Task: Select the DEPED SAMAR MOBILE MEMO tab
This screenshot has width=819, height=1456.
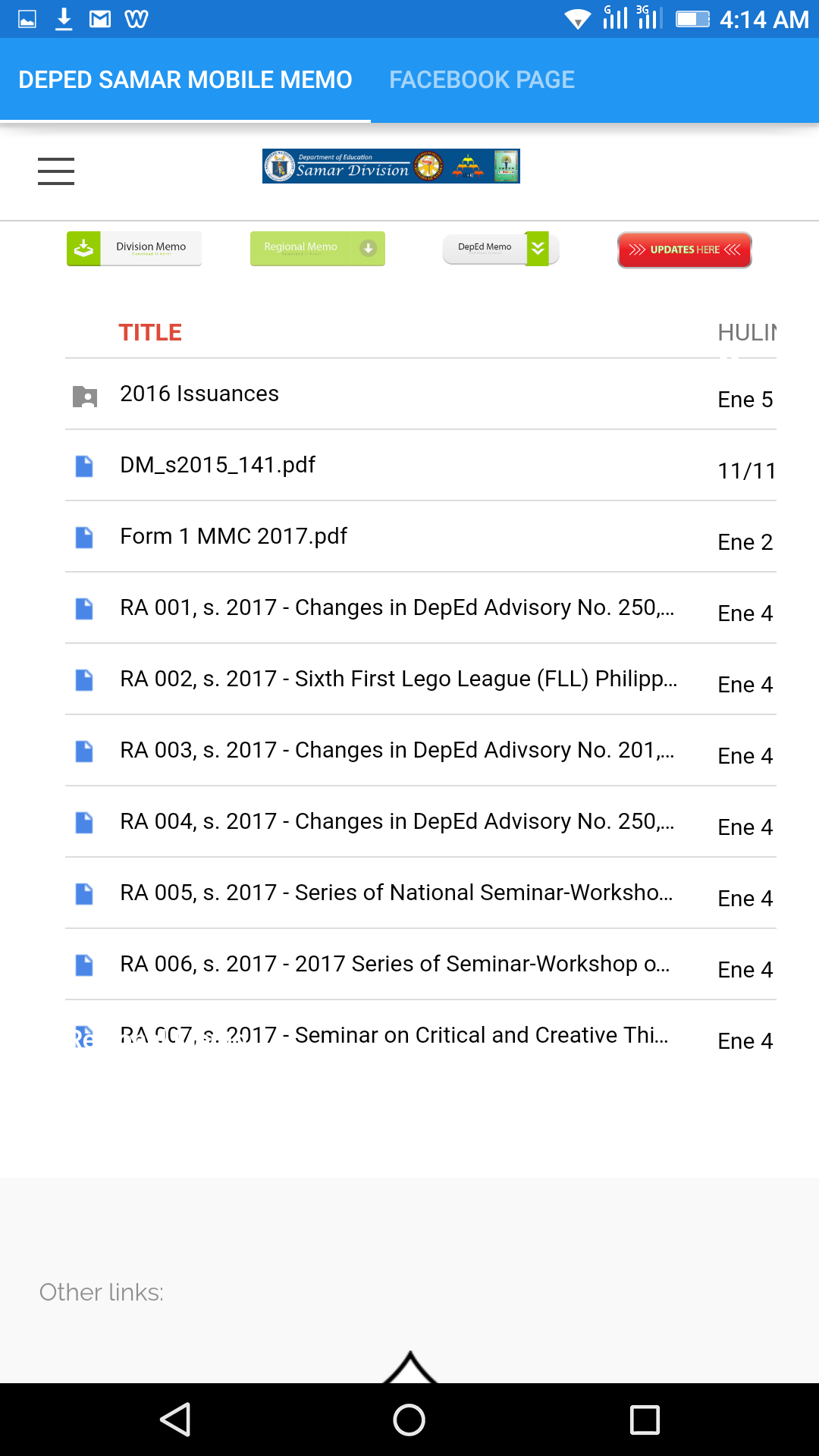Action: (186, 79)
